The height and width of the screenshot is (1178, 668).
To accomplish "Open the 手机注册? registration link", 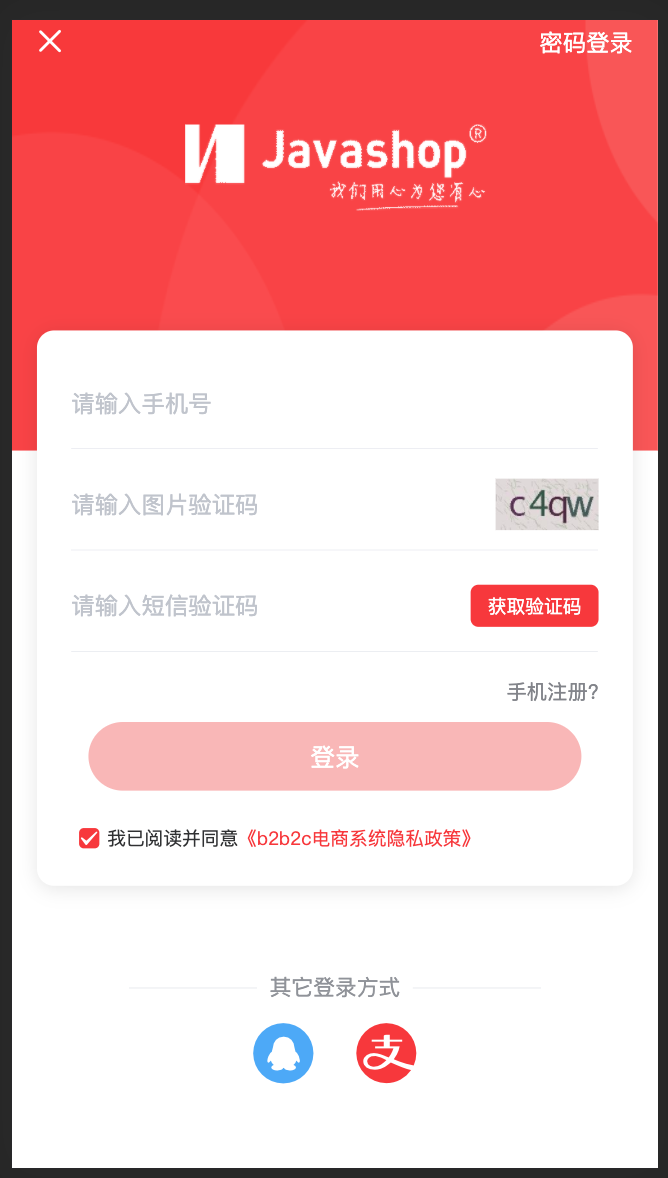I will pos(552,692).
